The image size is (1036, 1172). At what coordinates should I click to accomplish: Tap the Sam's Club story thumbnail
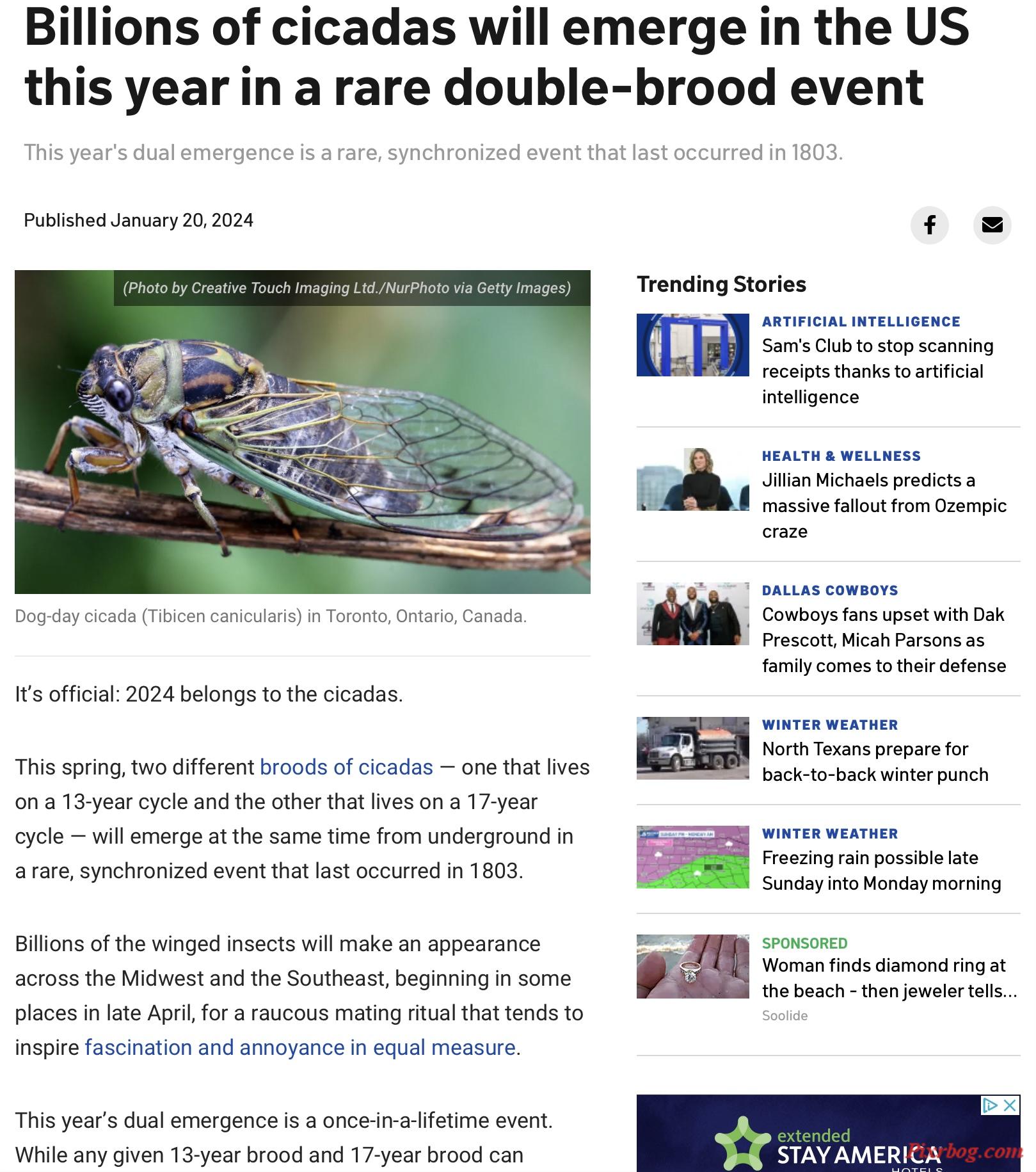[692, 345]
